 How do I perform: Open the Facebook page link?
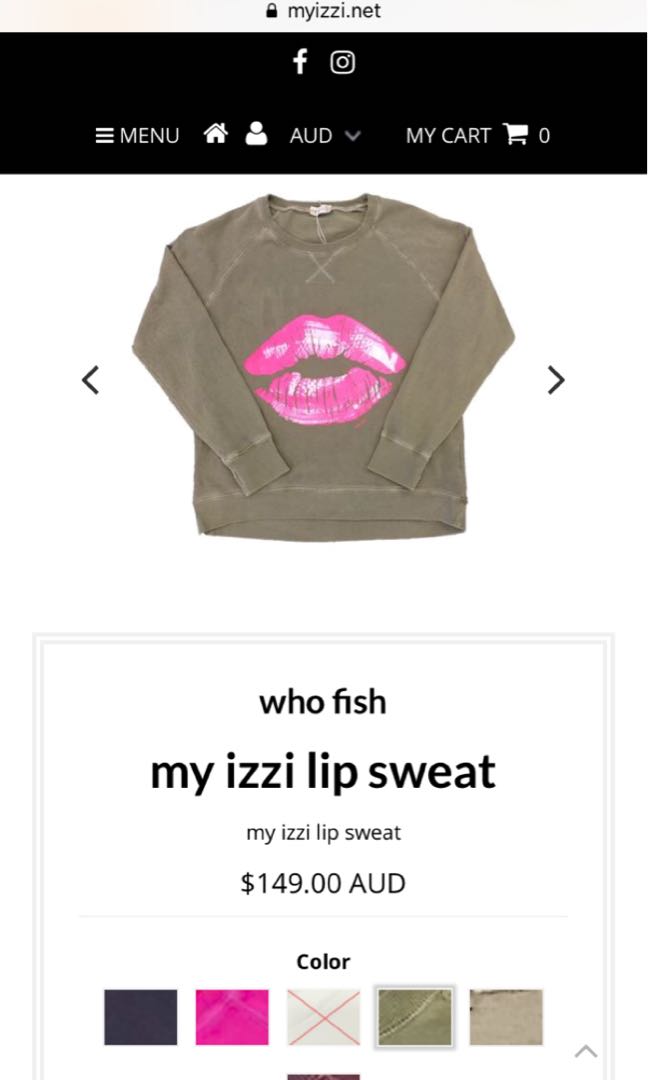click(x=300, y=62)
